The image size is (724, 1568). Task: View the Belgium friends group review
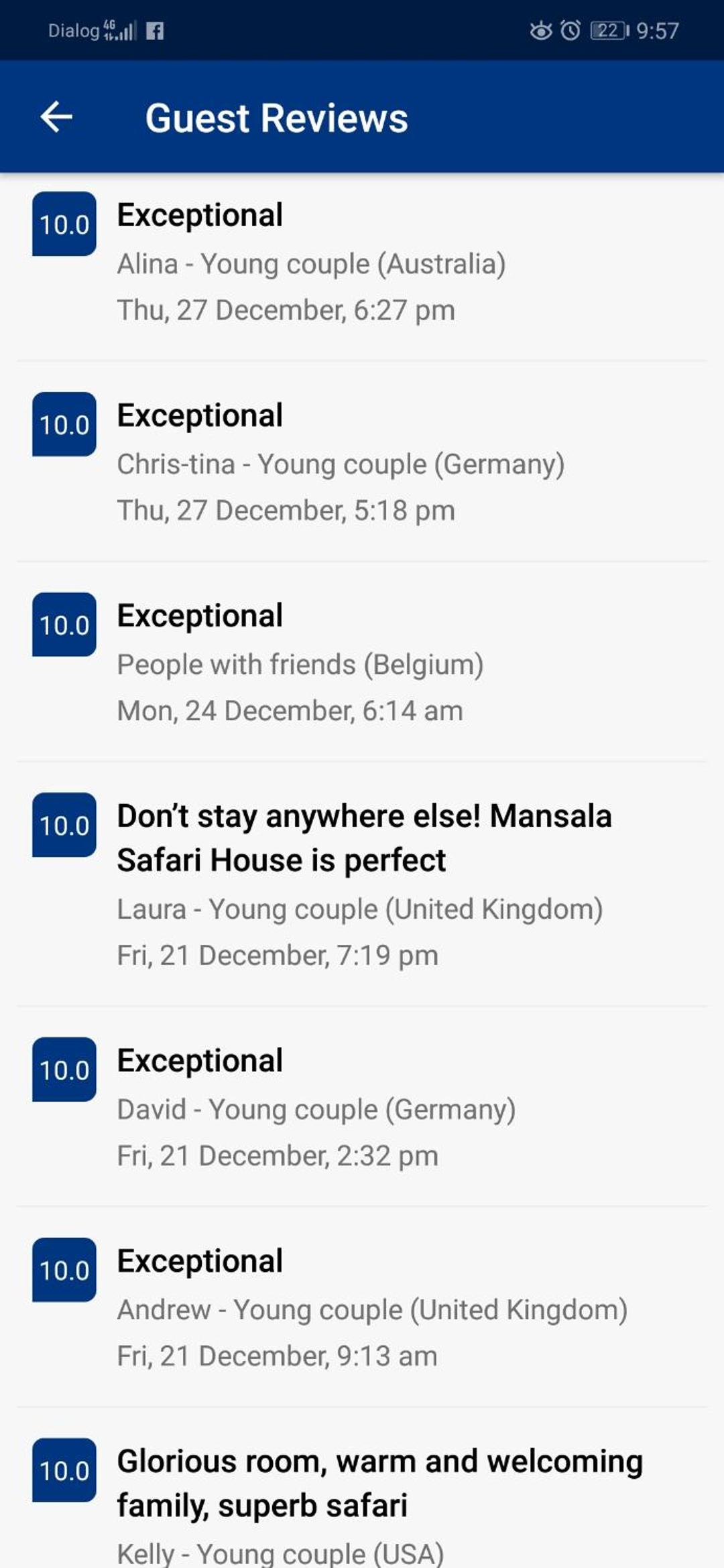click(x=362, y=661)
